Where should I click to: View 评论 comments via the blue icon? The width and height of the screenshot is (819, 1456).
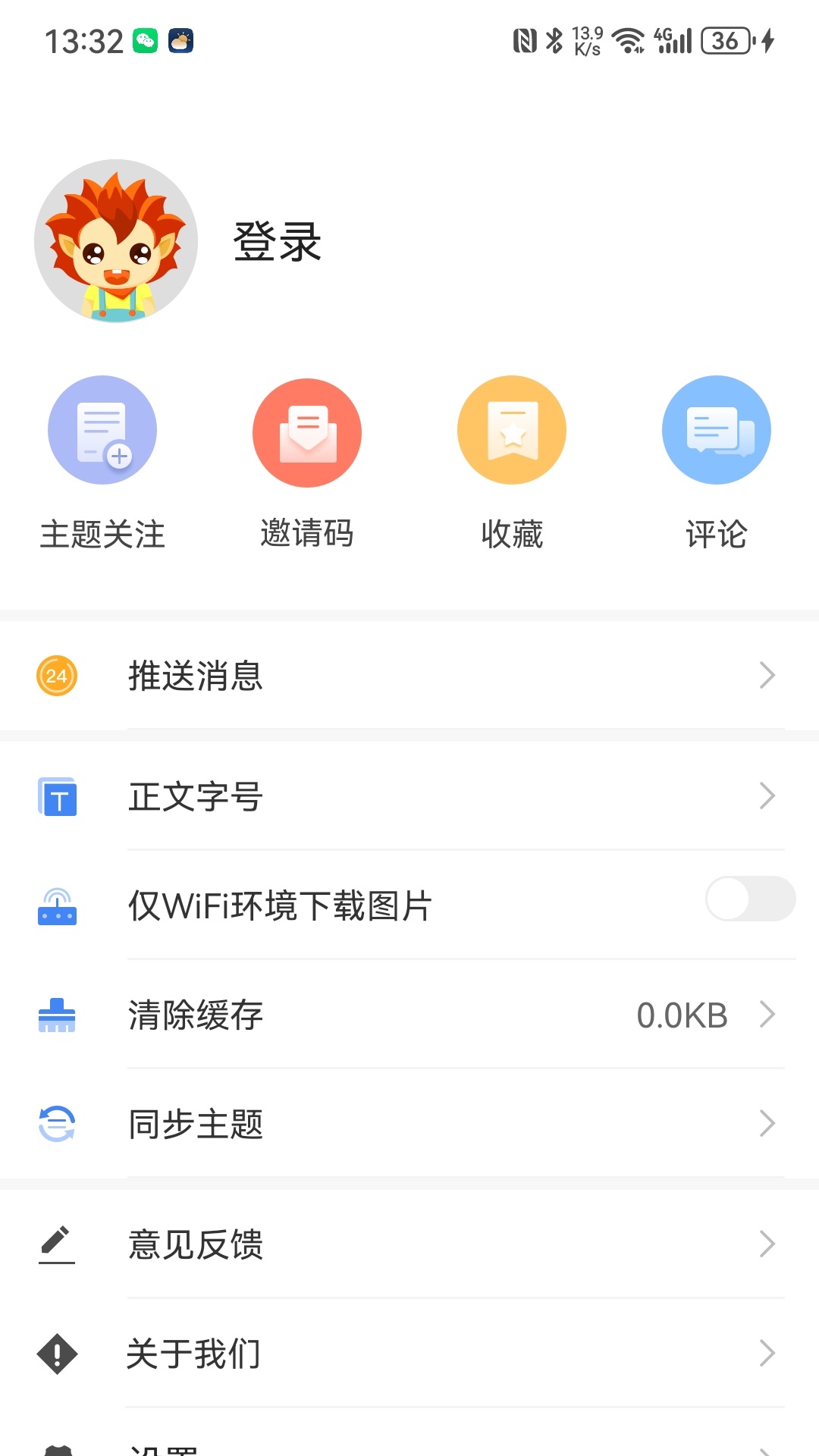(716, 429)
